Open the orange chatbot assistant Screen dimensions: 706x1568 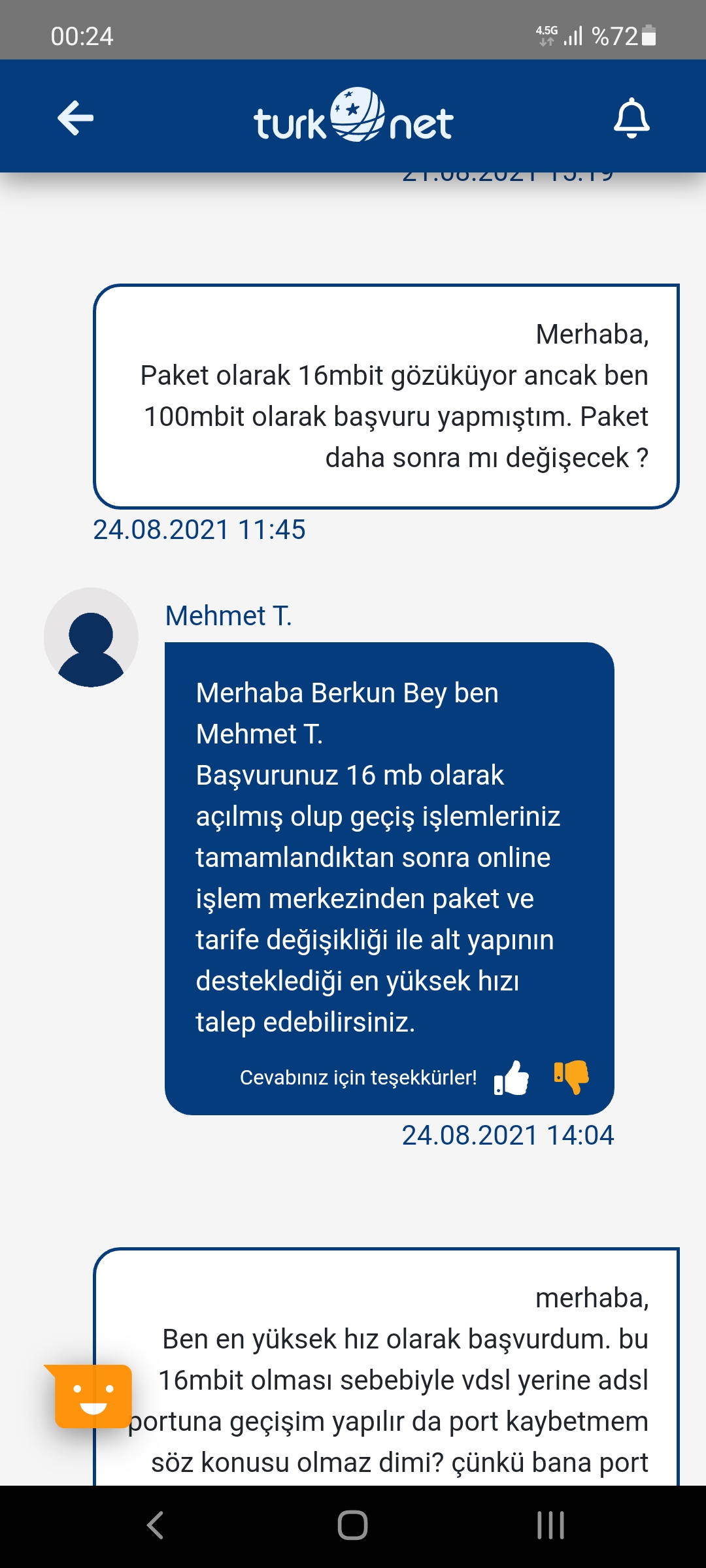89,1396
